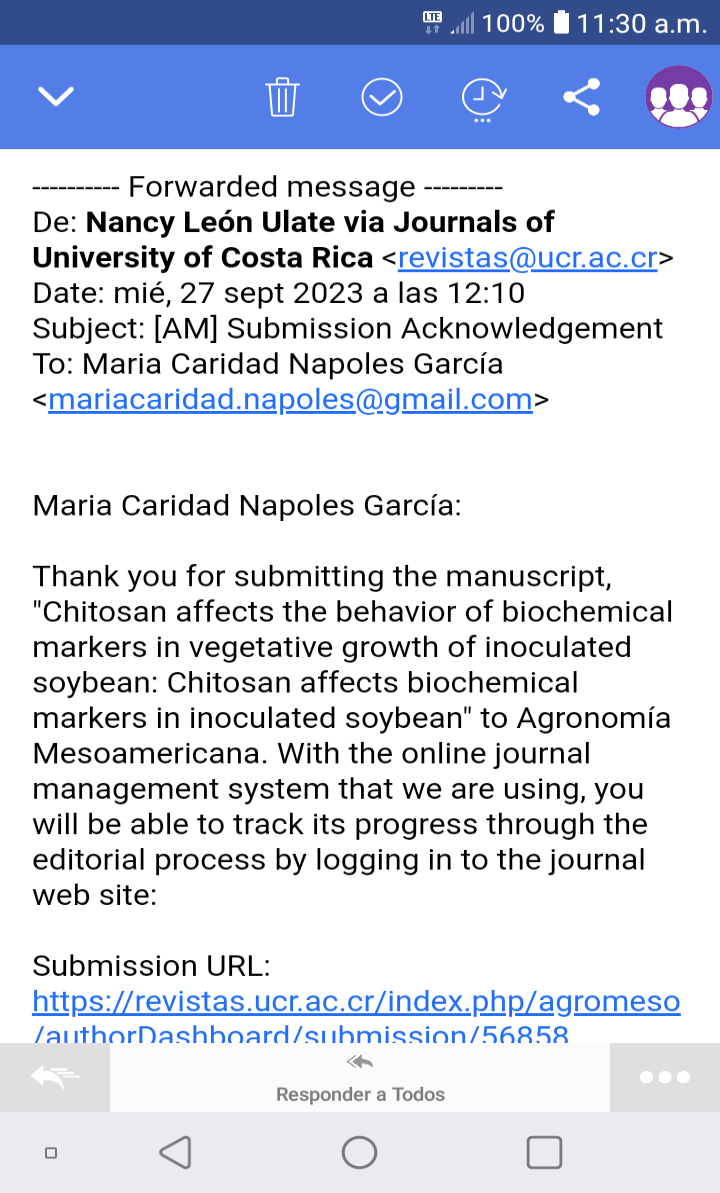
Task: Open more options with the three dots
Action: pyautogui.click(x=664, y=1077)
